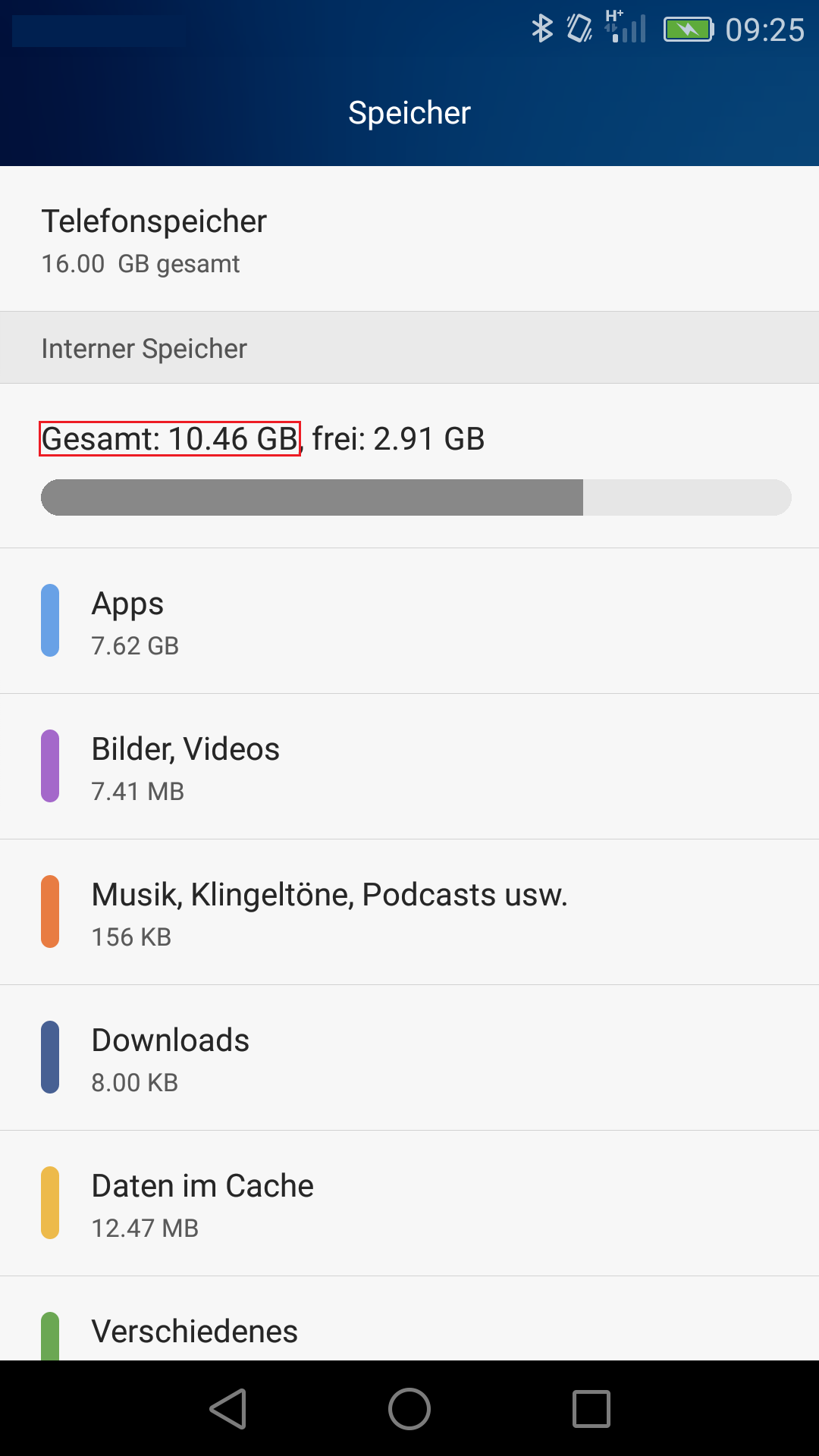Select Musik, Klingeltöne, Podcasts usw. row
819x1456 pixels.
[x=409, y=912]
